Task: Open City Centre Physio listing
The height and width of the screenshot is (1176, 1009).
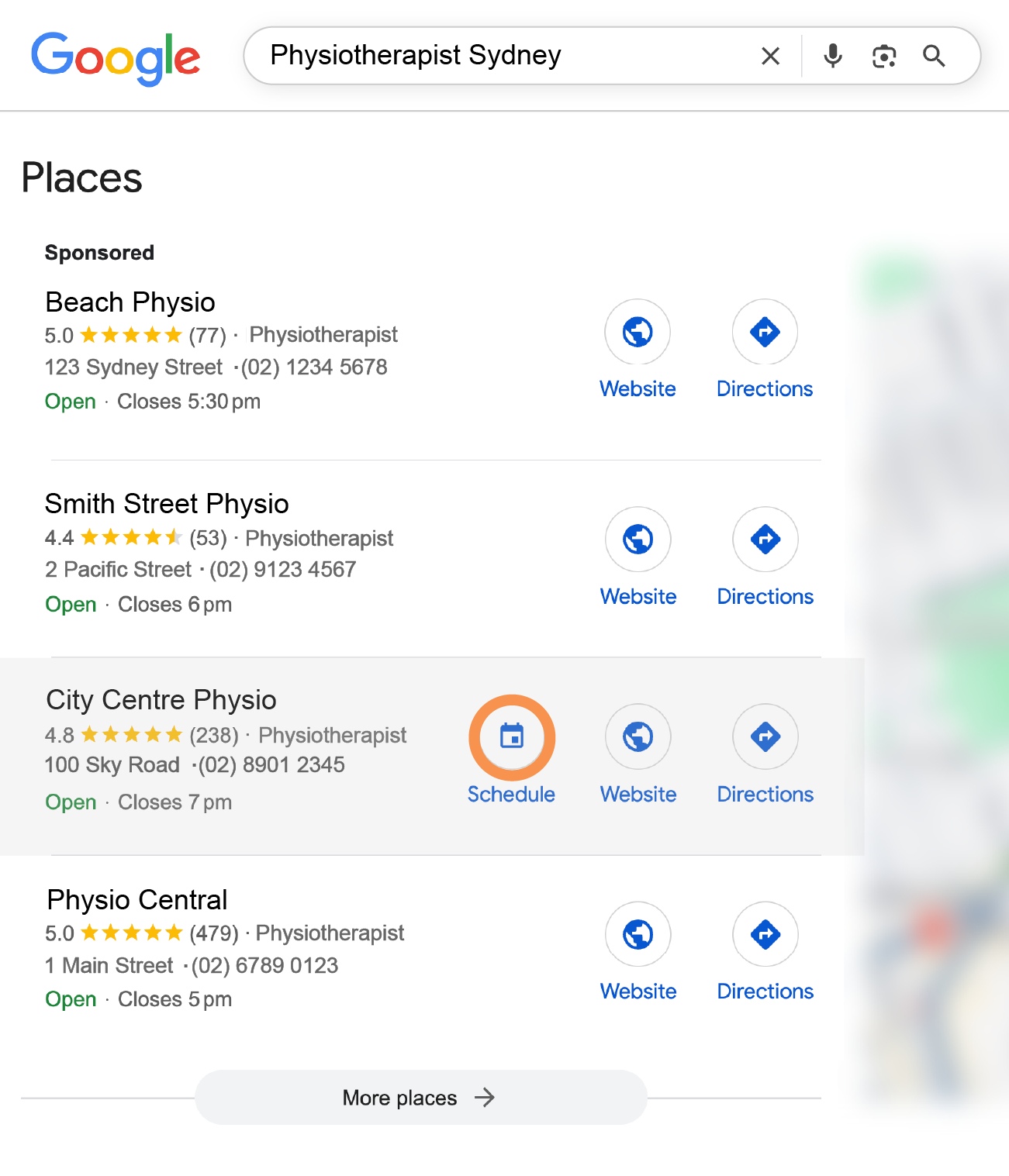Action: coord(161,700)
